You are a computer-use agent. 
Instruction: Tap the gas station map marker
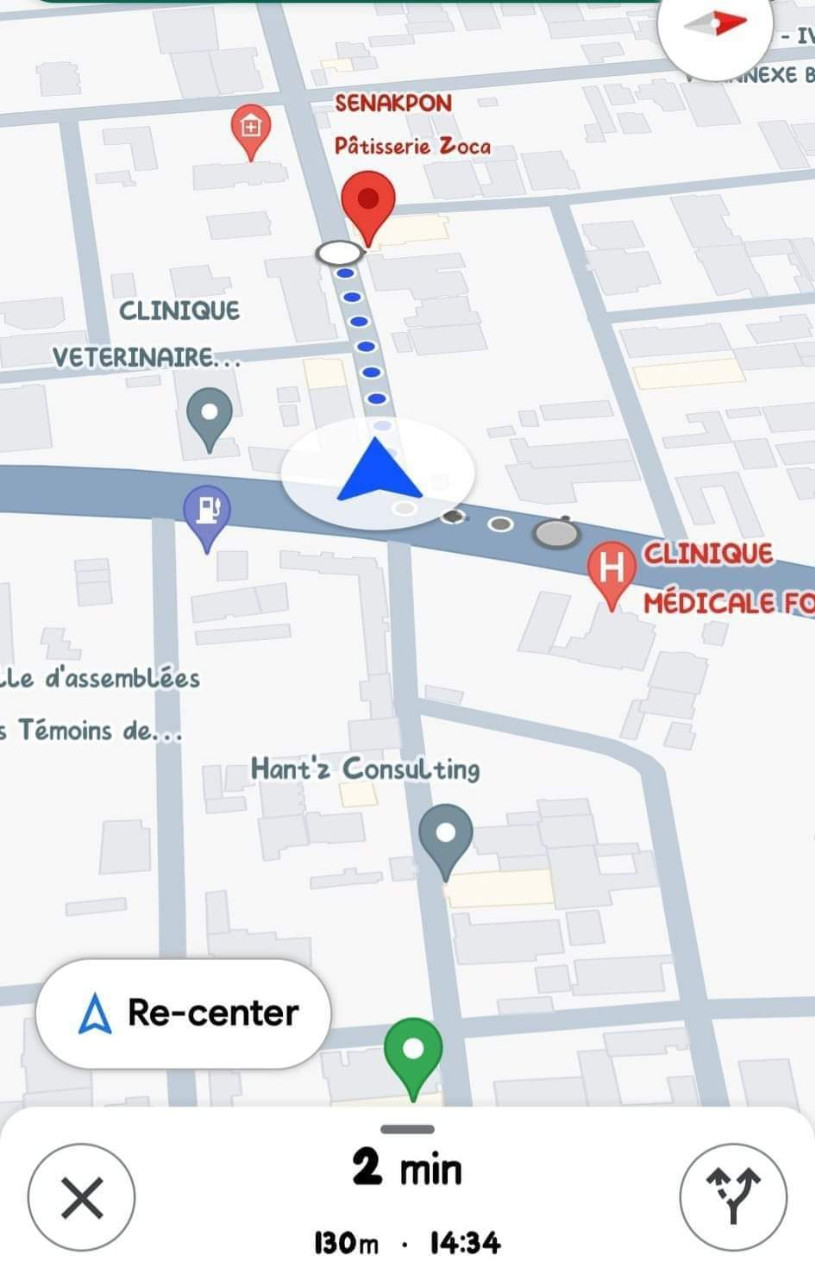click(207, 513)
